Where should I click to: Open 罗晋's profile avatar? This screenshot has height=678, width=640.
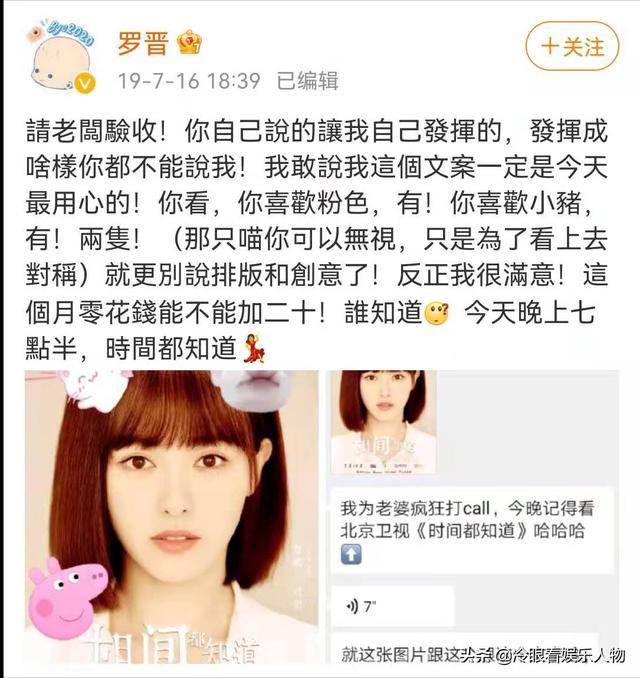click(x=61, y=56)
